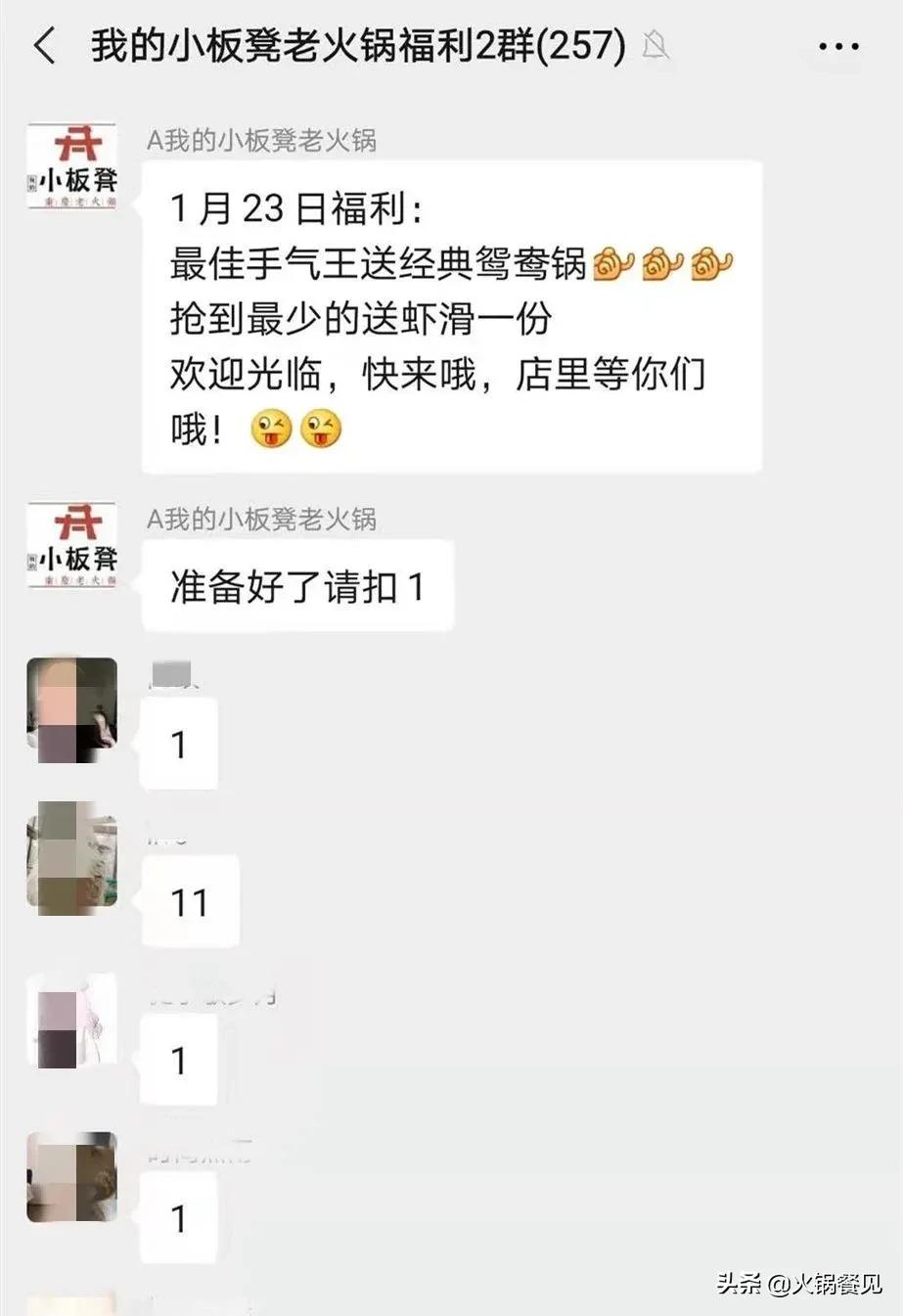The height and width of the screenshot is (1316, 903).
Task: Open the three-dot options menu
Action: pyautogui.click(x=836, y=43)
